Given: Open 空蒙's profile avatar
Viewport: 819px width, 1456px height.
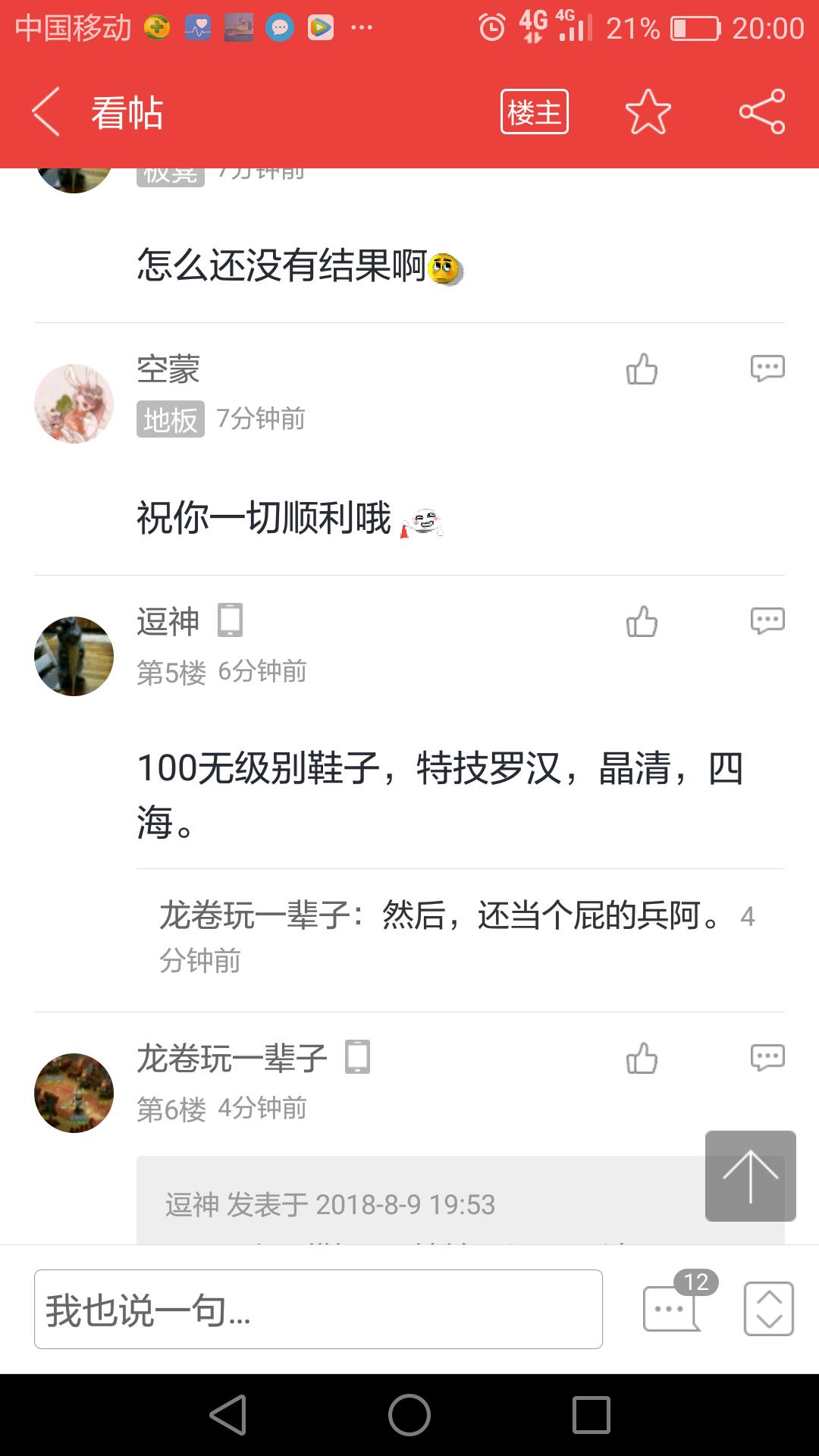Looking at the screenshot, I should [74, 403].
